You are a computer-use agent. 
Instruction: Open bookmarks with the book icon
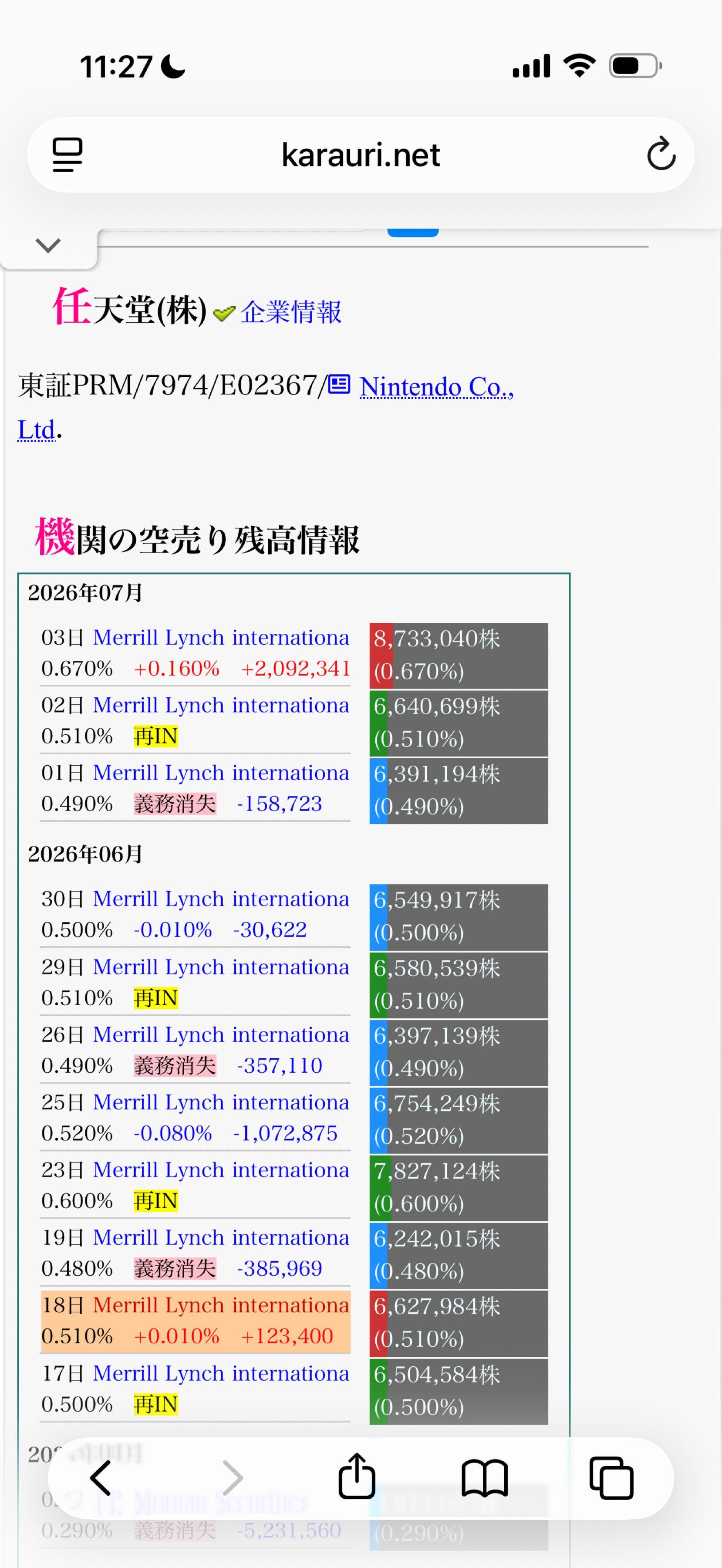point(485,1478)
